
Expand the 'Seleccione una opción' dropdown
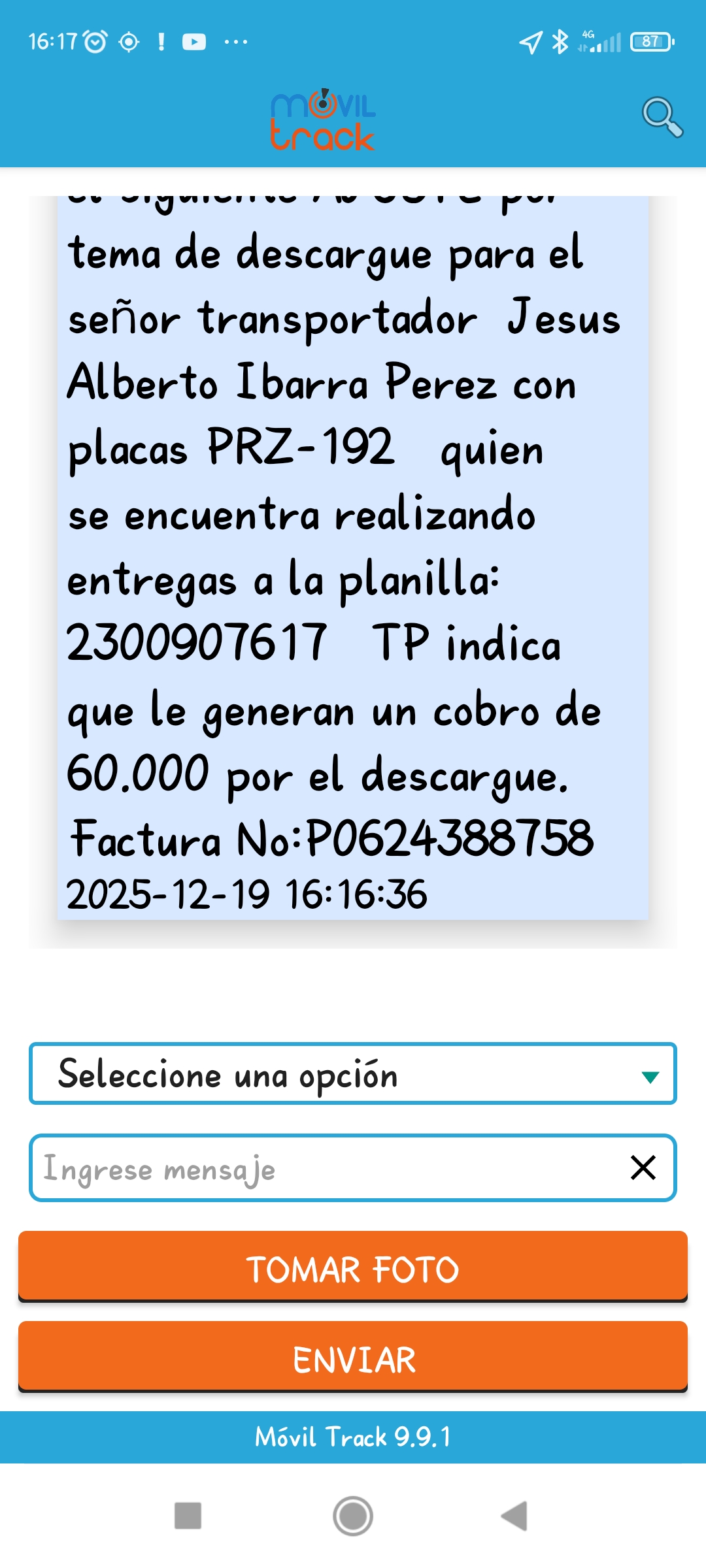(x=353, y=1074)
